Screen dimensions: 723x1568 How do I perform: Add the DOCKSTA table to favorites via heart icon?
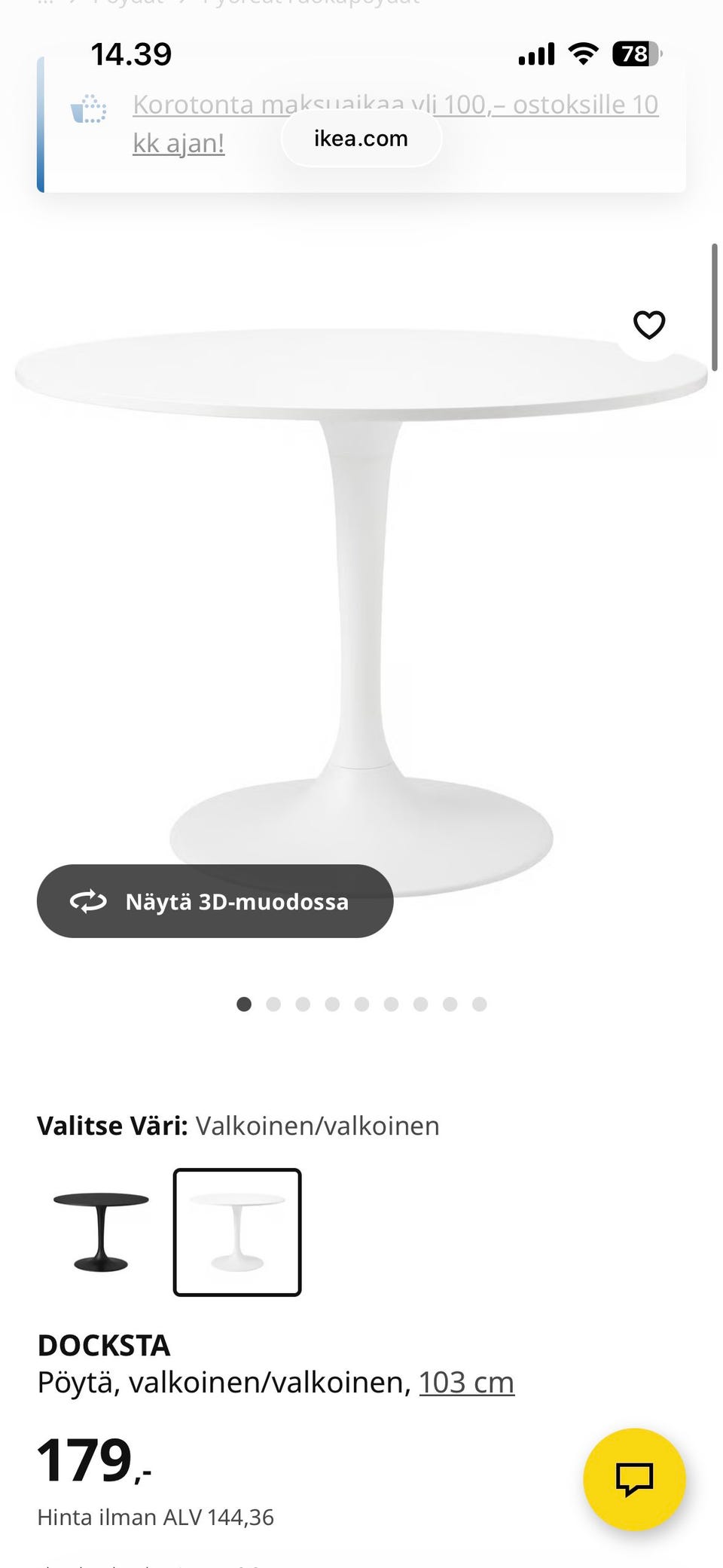click(x=648, y=326)
